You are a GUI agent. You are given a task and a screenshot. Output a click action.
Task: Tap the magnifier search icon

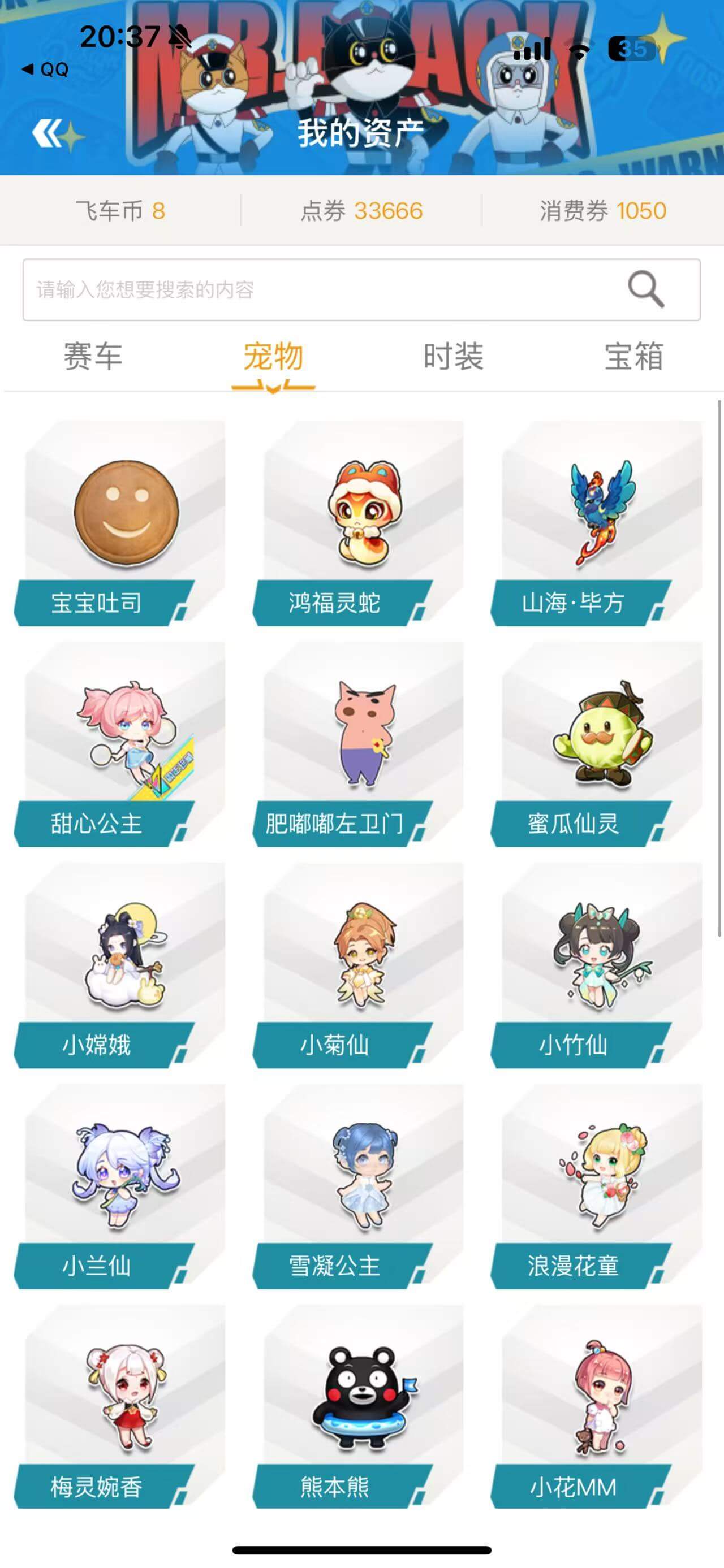tap(645, 291)
